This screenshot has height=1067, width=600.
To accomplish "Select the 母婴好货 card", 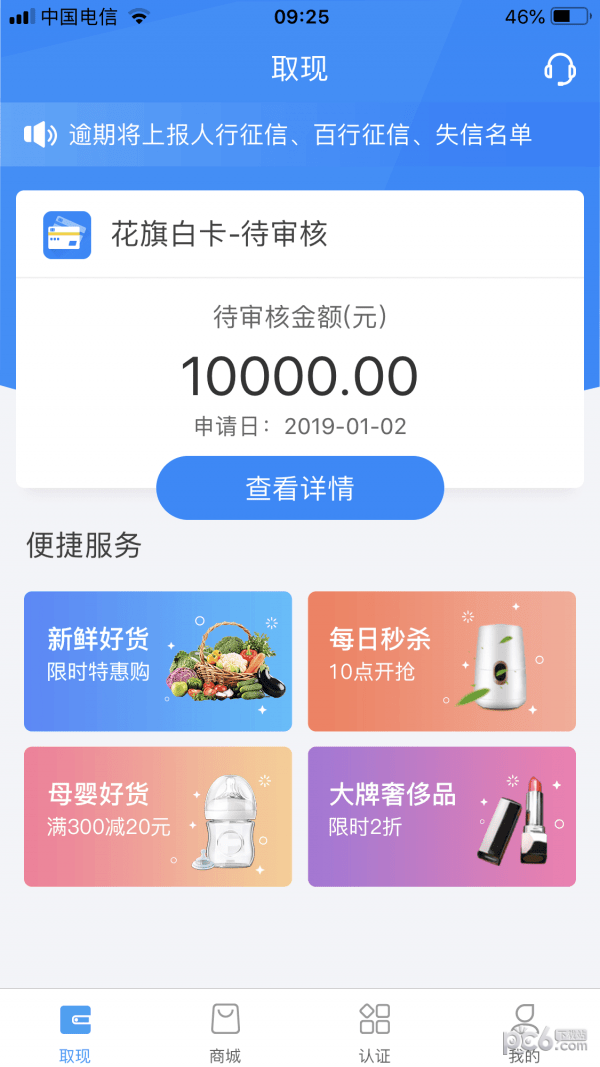I will (x=158, y=816).
